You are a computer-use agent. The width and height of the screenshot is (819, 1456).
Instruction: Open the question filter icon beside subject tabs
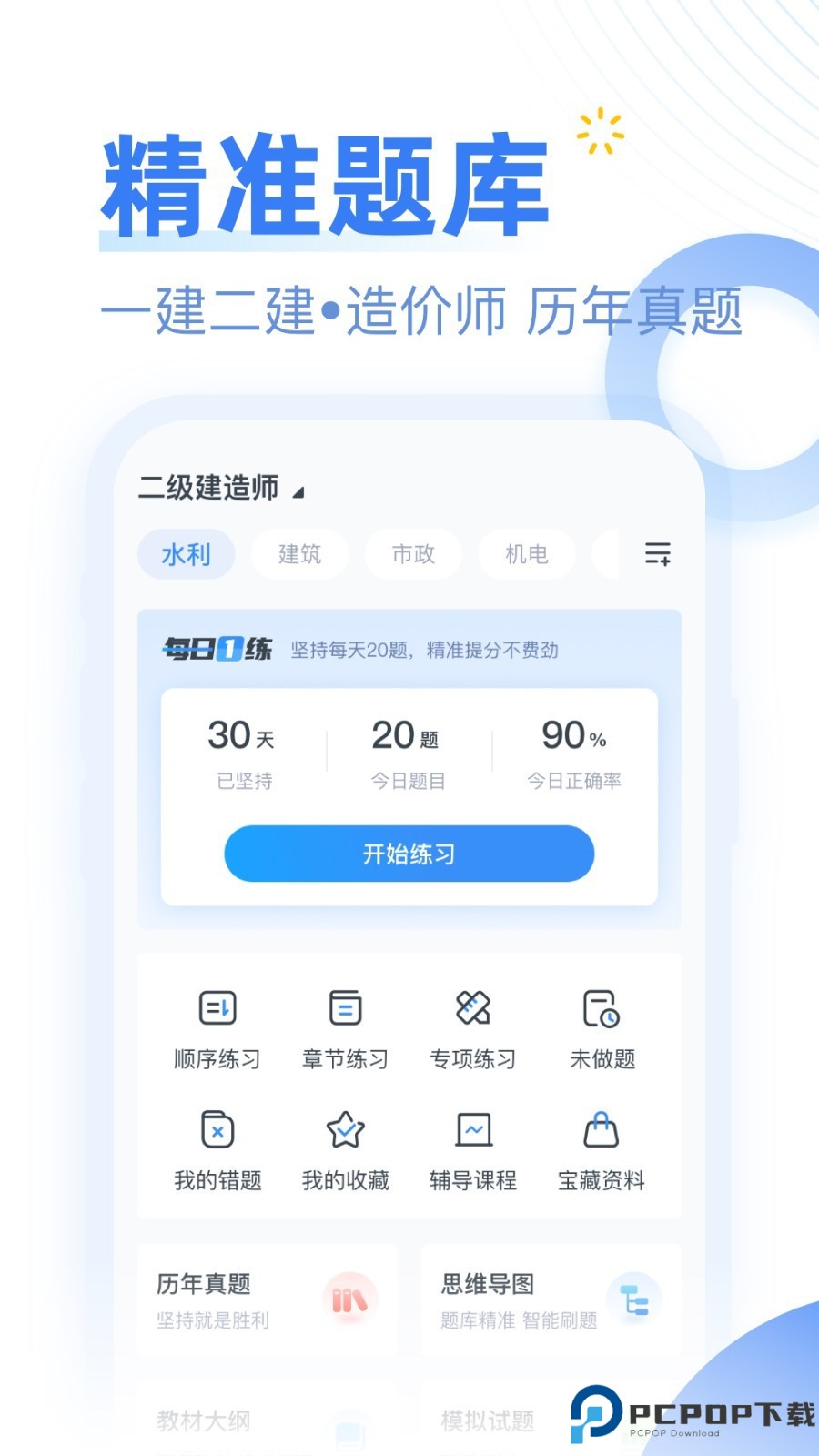click(659, 554)
